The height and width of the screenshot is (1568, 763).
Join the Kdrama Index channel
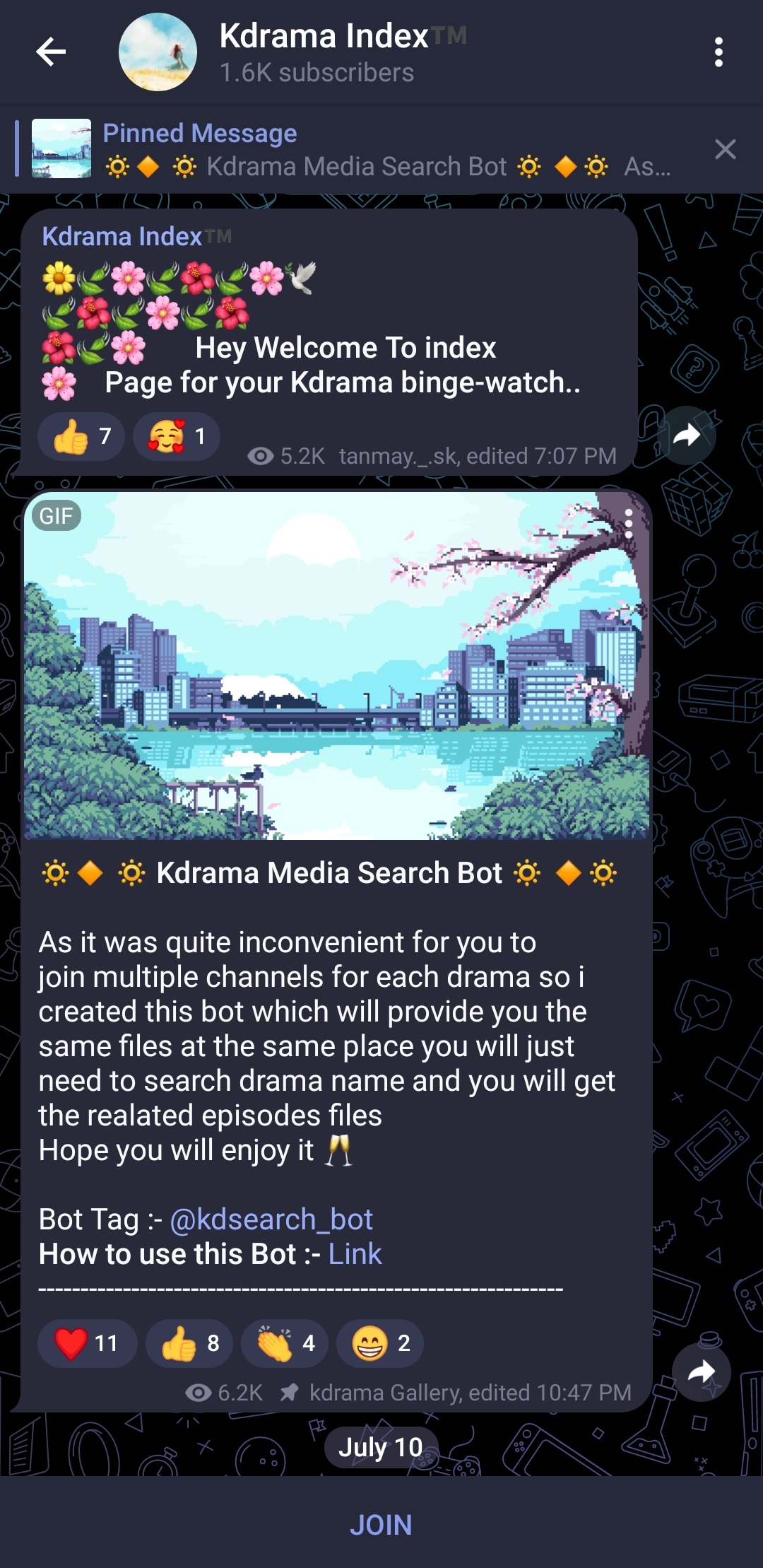point(381,1525)
